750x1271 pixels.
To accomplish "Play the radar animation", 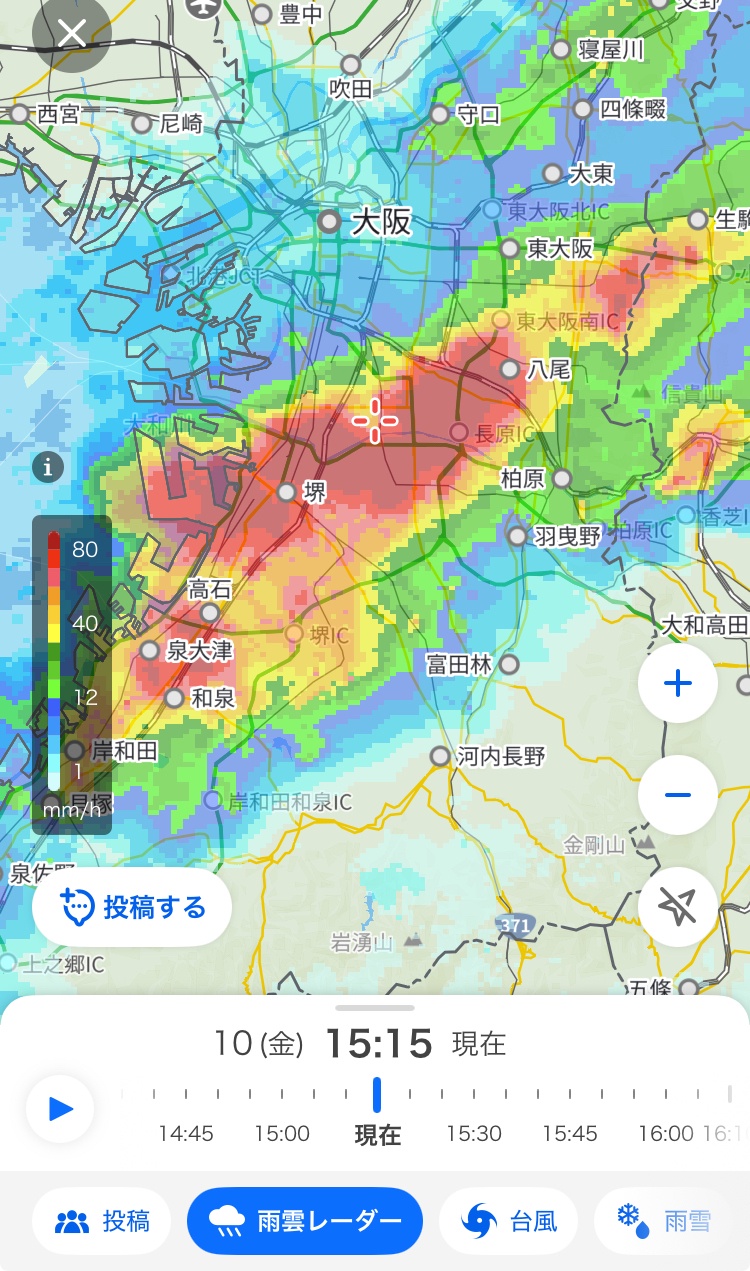I will [x=60, y=1108].
